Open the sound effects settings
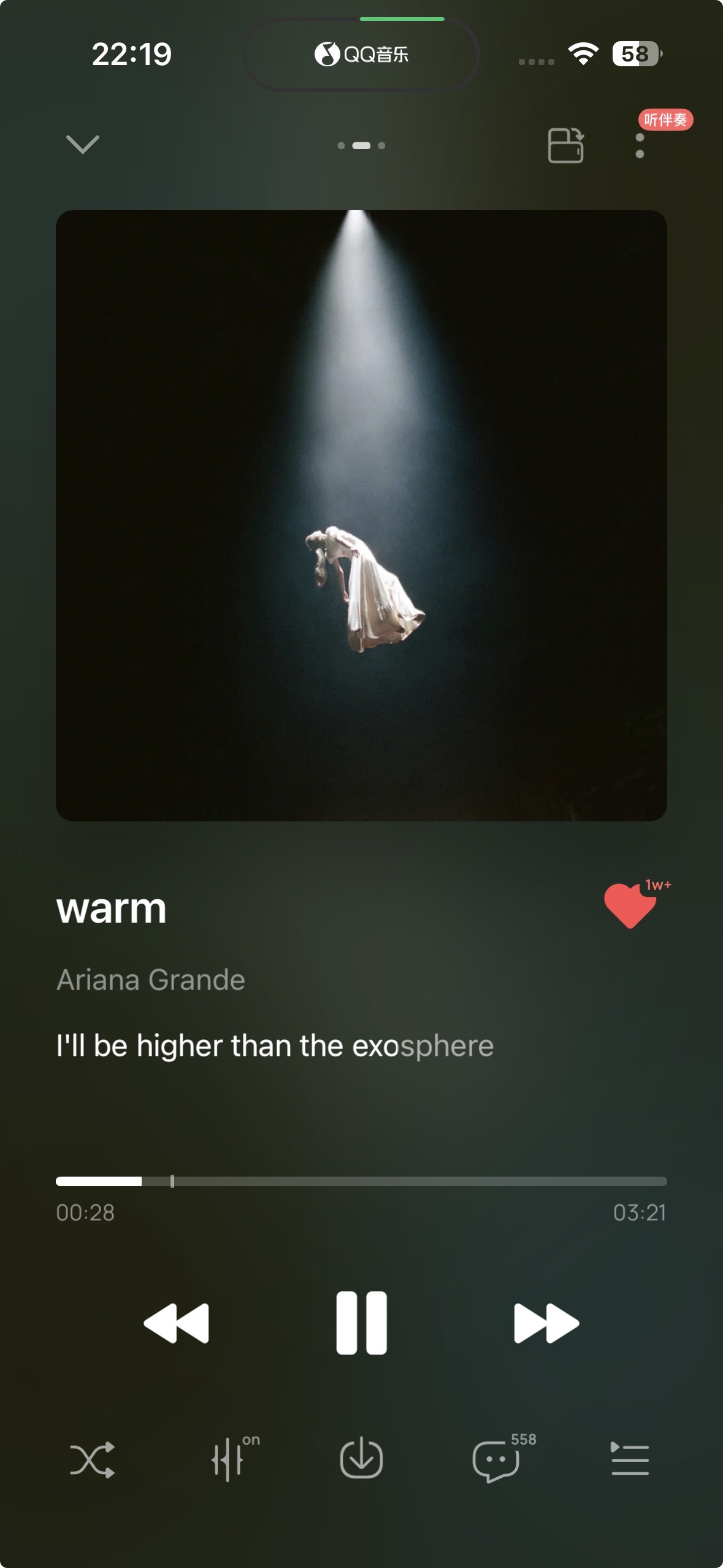The image size is (723, 1568). click(228, 1459)
